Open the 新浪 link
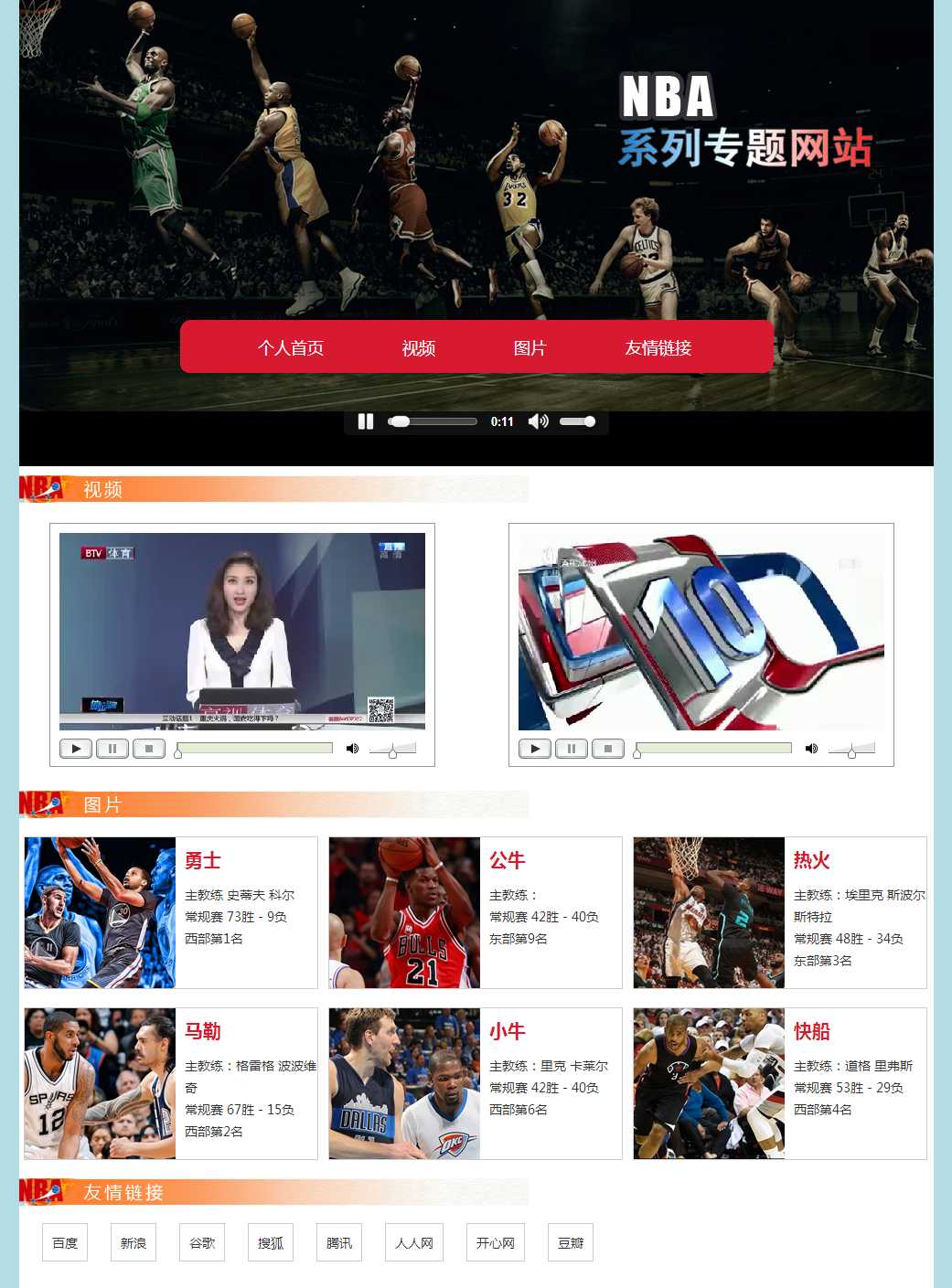 [x=134, y=1242]
